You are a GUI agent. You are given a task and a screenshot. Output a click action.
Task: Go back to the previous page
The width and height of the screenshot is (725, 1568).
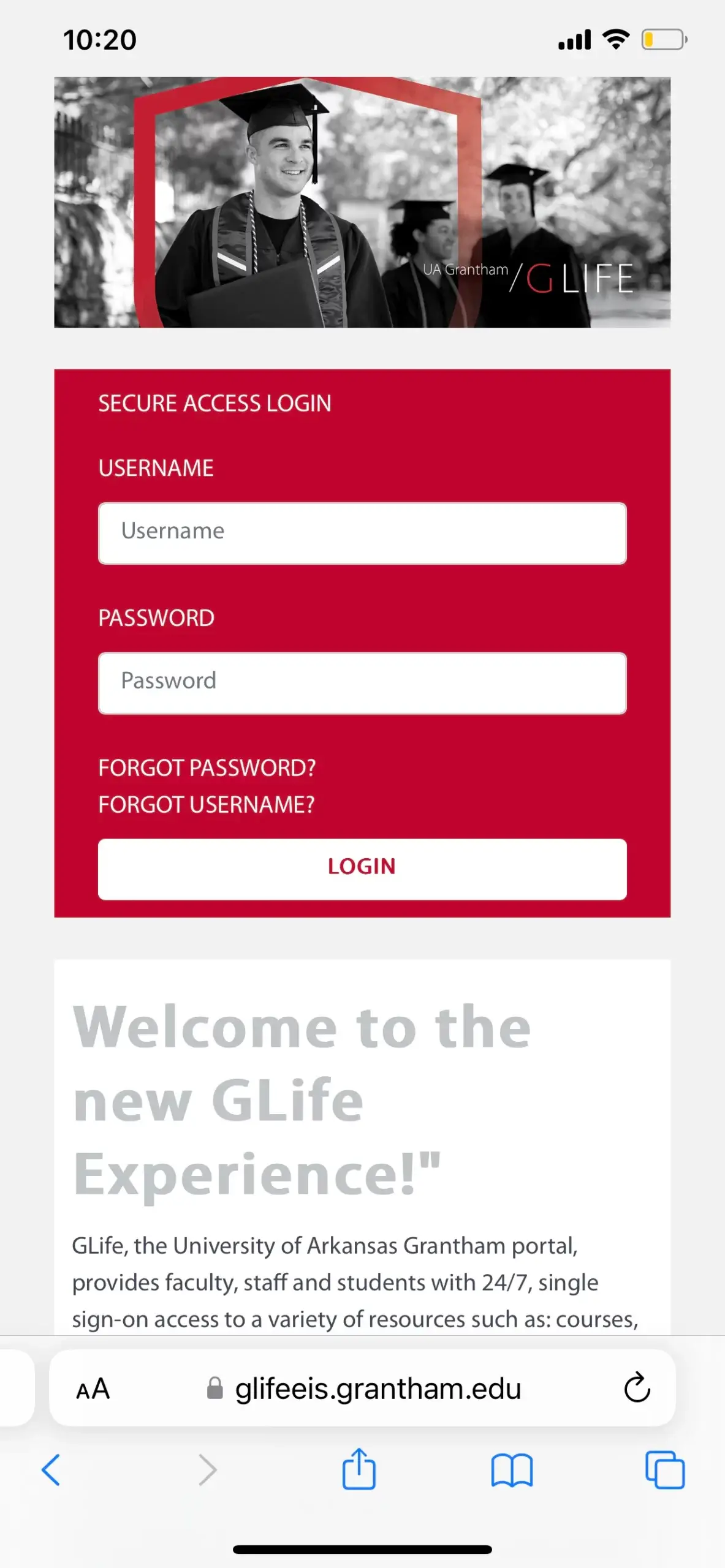tap(51, 1469)
